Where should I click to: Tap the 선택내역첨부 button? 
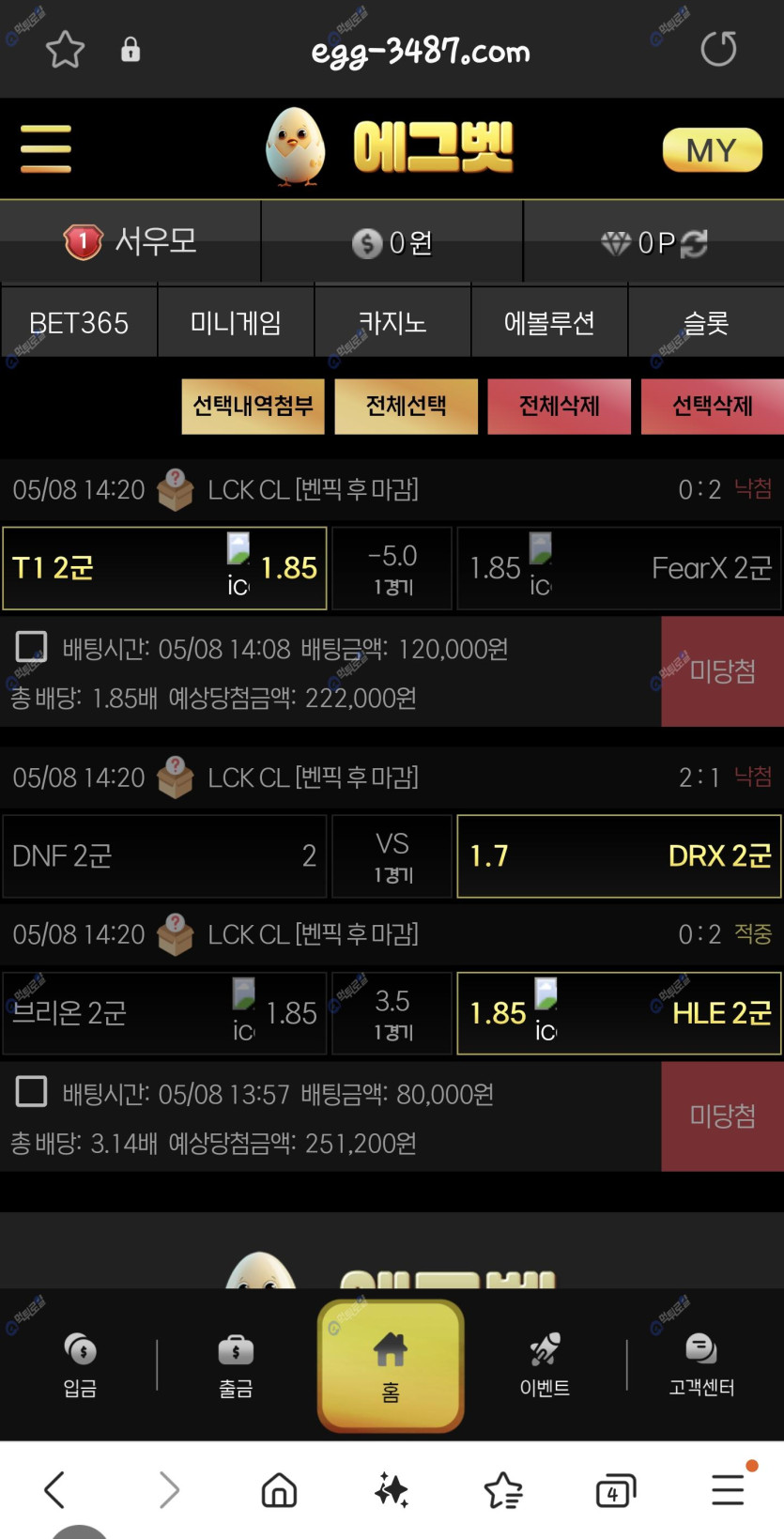click(x=253, y=407)
